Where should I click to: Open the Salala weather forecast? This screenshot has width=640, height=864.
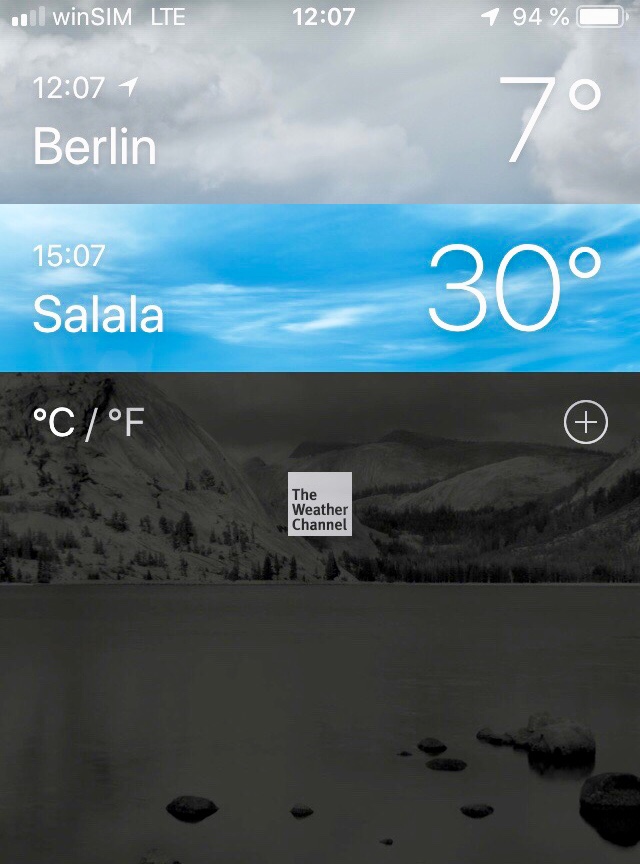click(x=320, y=288)
